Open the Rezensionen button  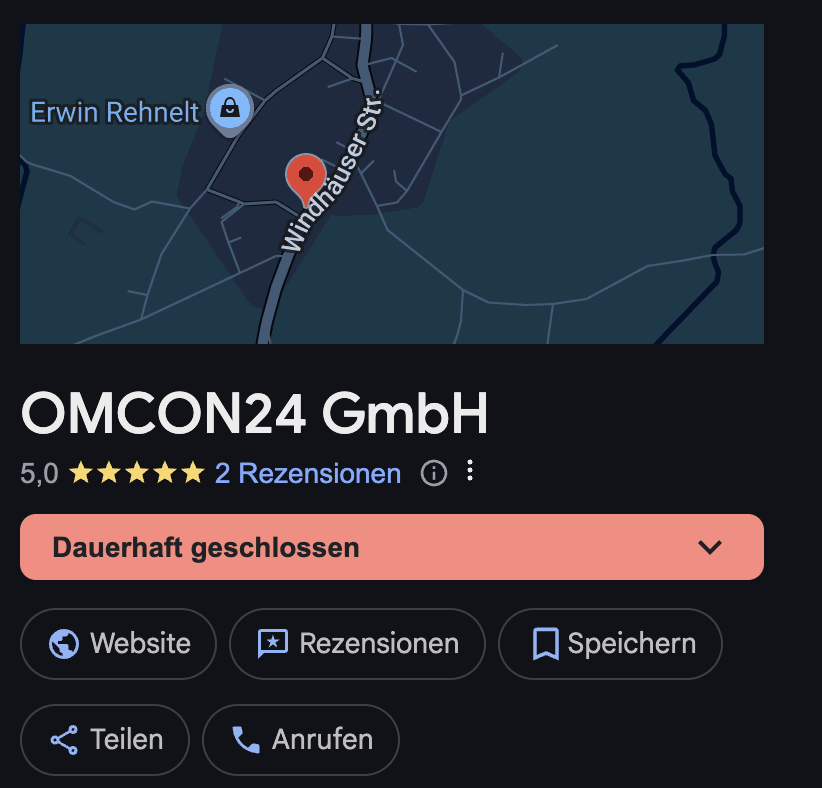click(x=357, y=643)
